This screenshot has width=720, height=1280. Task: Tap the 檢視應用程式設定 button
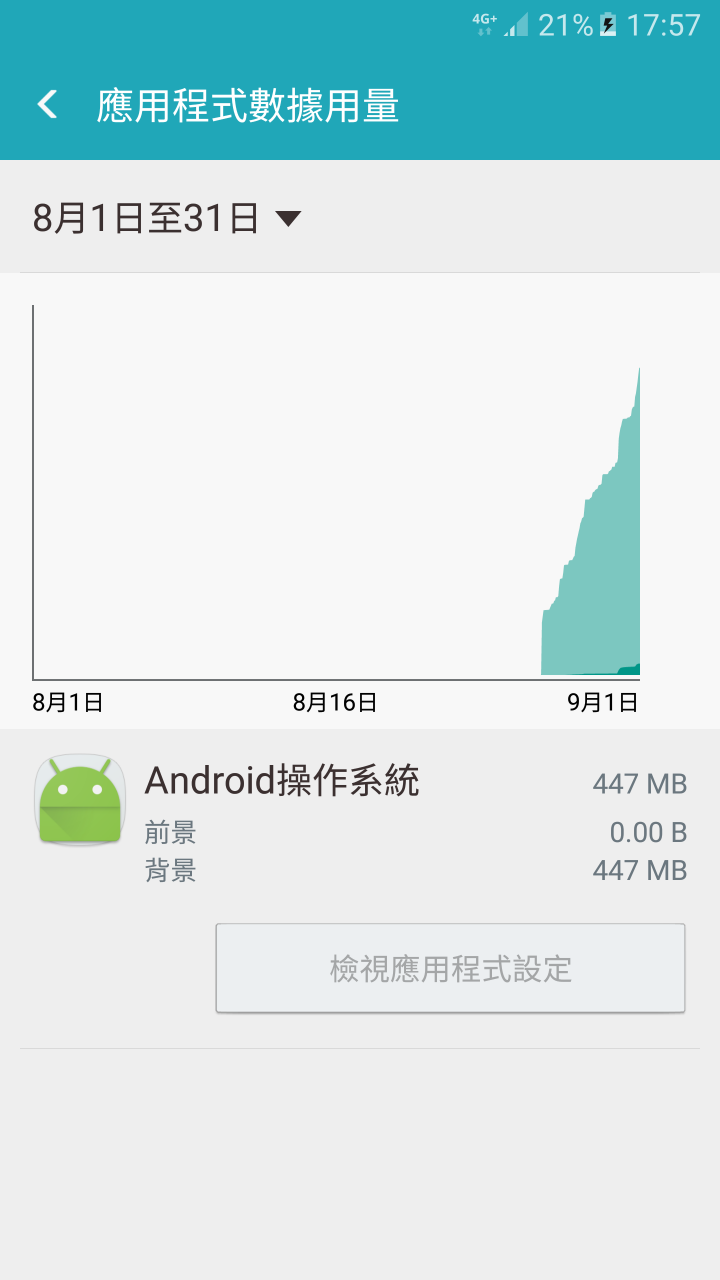(x=450, y=968)
